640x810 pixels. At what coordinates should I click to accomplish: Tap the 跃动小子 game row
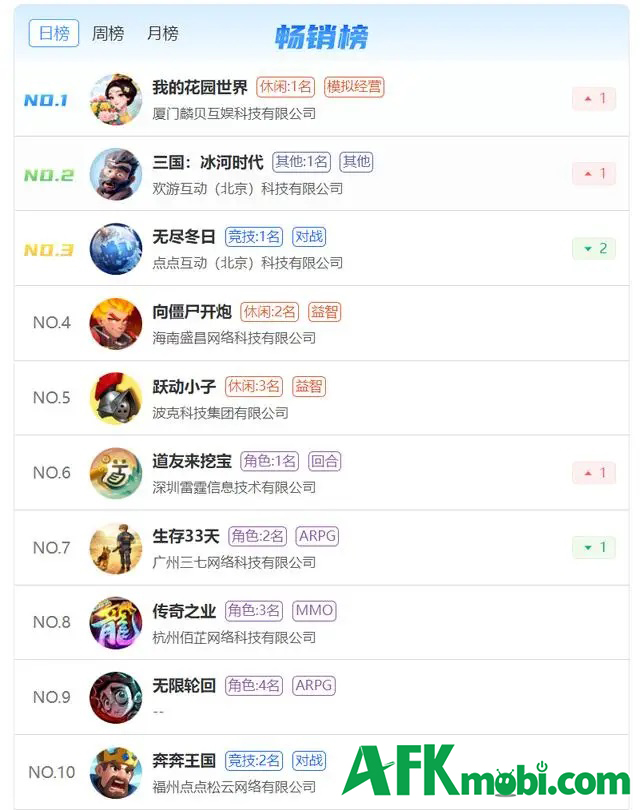(x=184, y=386)
